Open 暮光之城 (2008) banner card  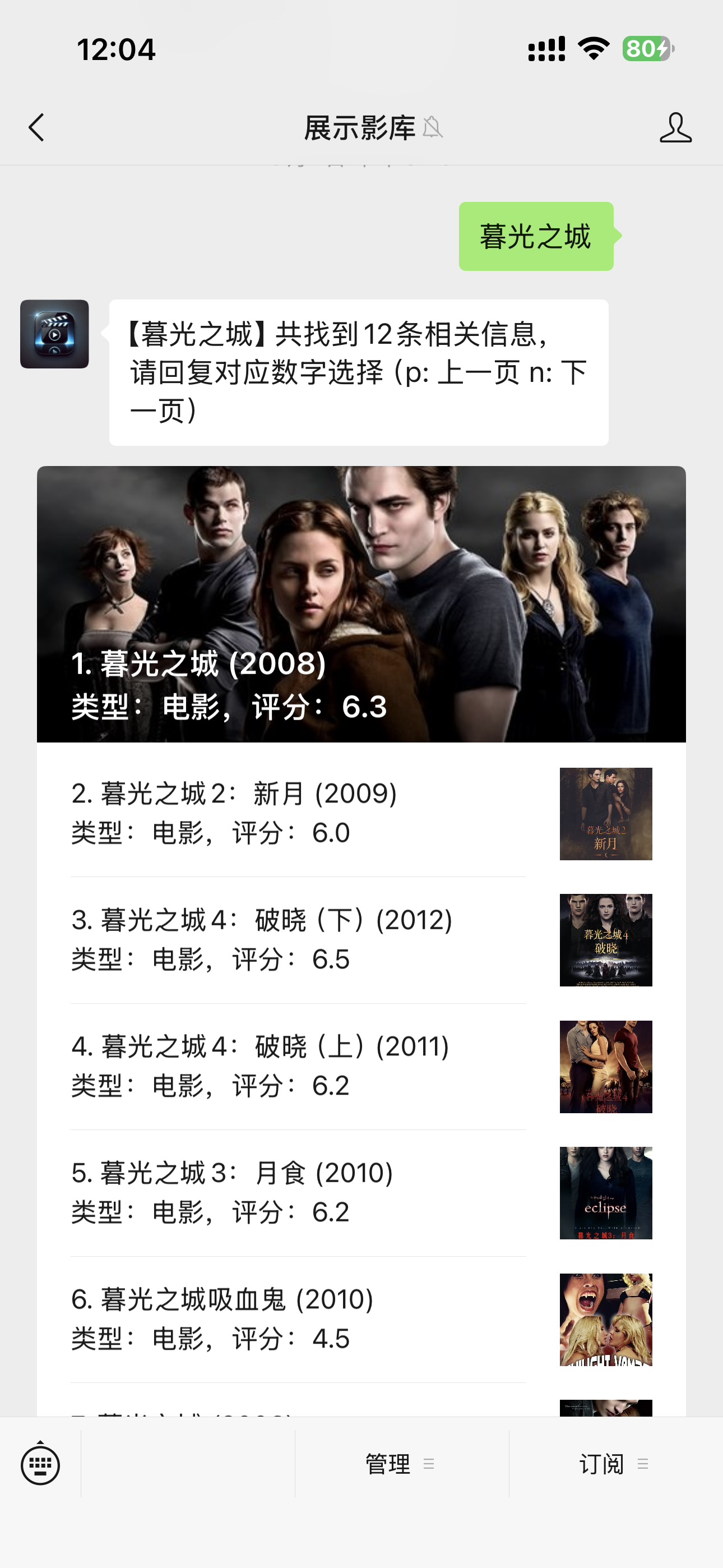click(x=361, y=604)
